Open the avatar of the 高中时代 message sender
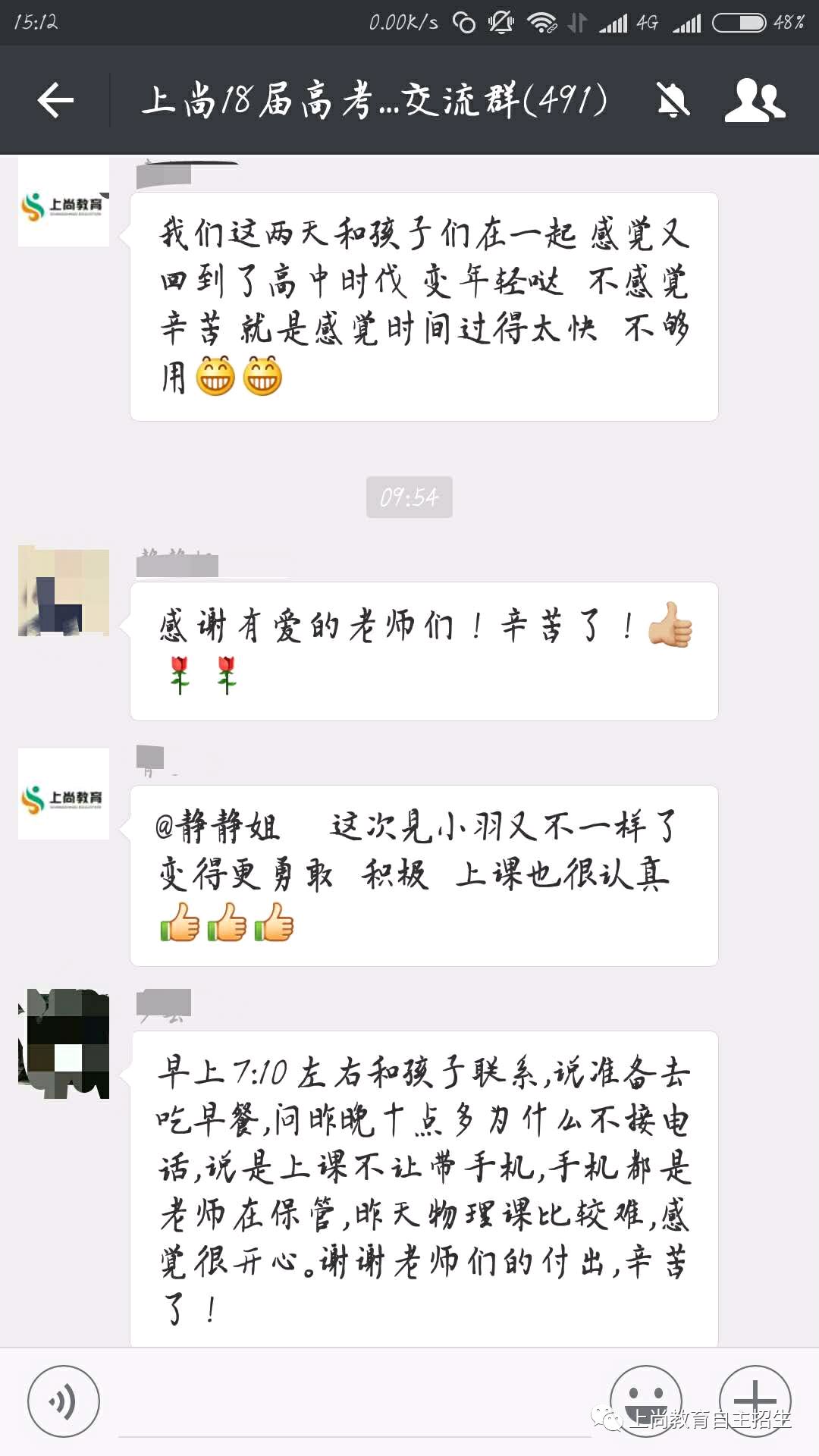The height and width of the screenshot is (1456, 819). tap(64, 202)
